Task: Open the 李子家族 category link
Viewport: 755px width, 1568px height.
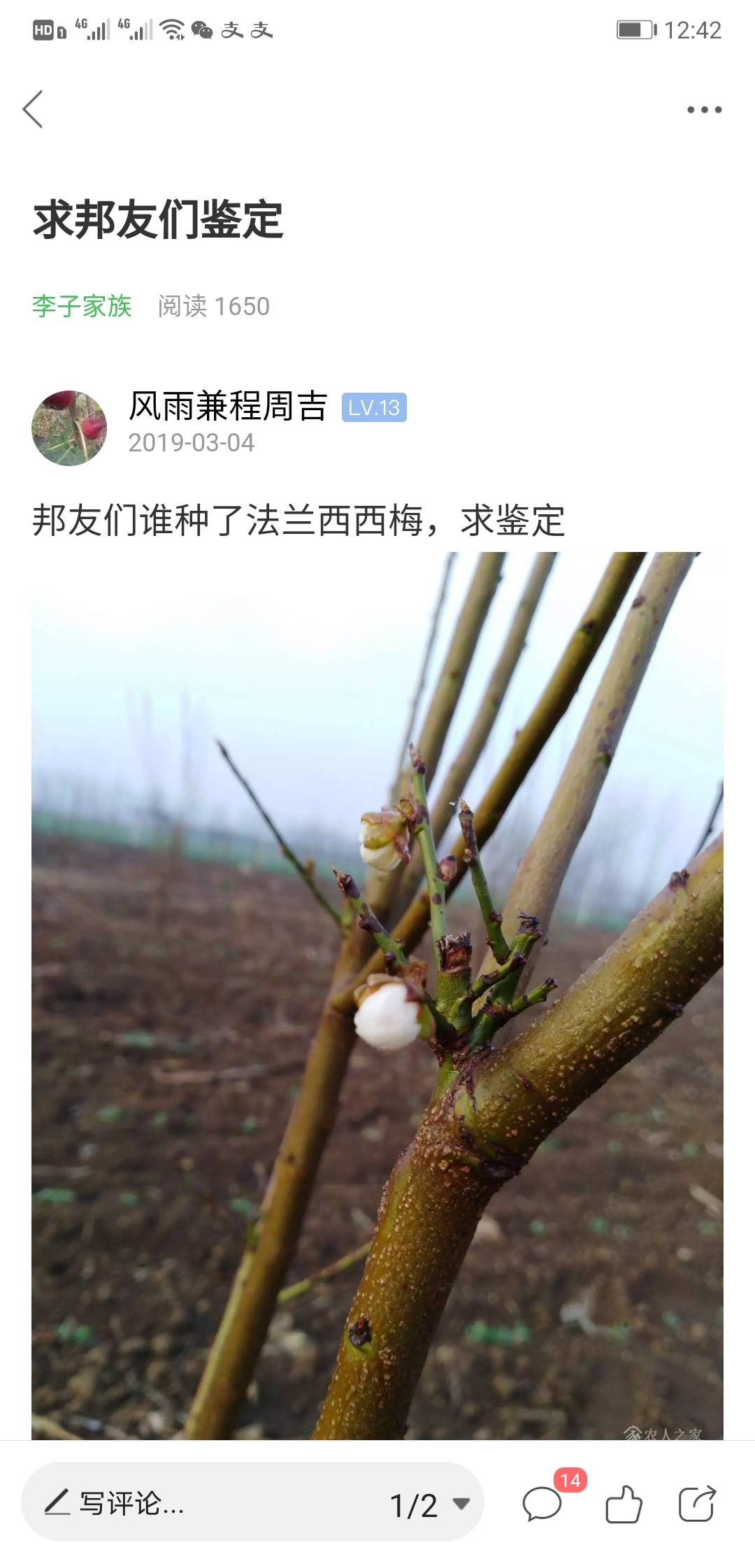Action: (x=82, y=306)
